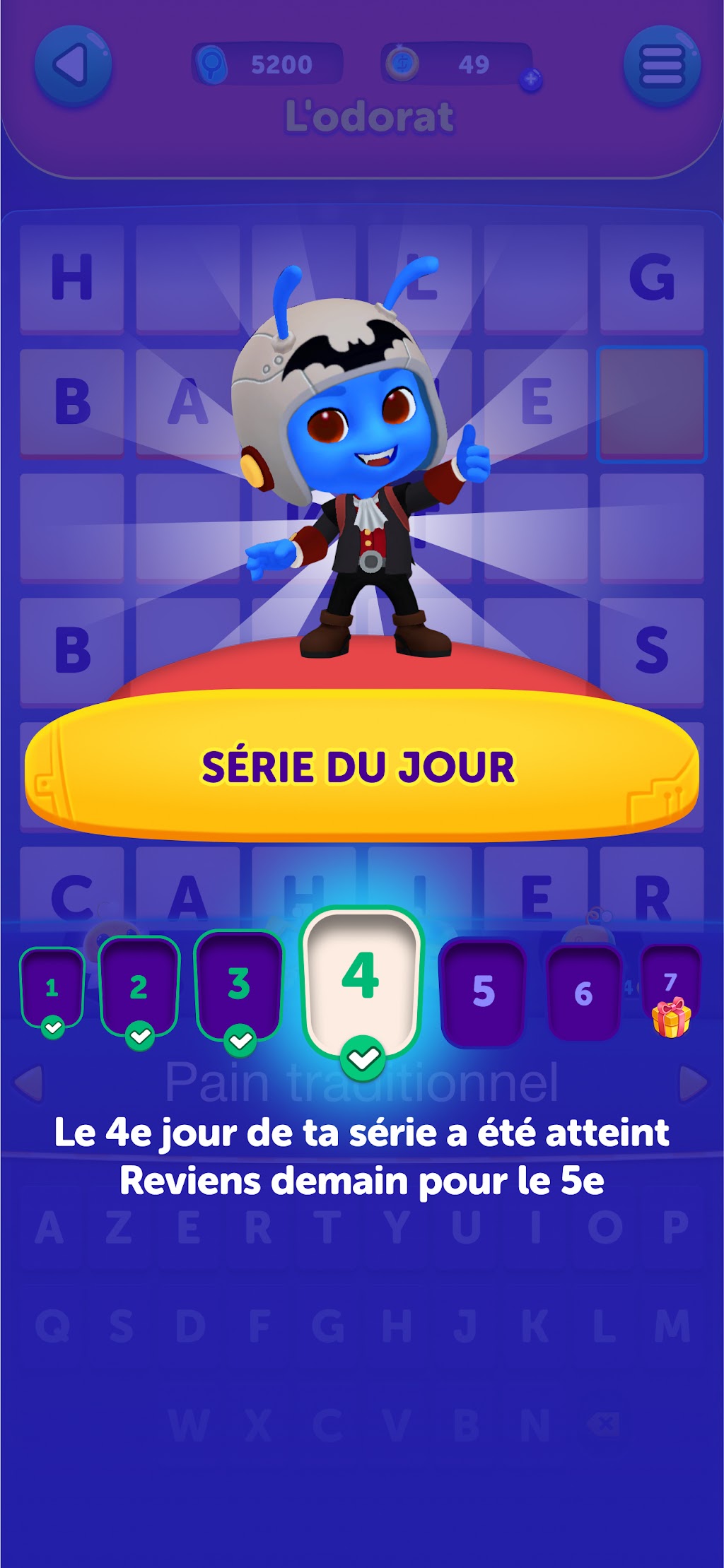Type the letter A on the keyboard
This screenshot has height=1568, width=724.
pos(49,1227)
